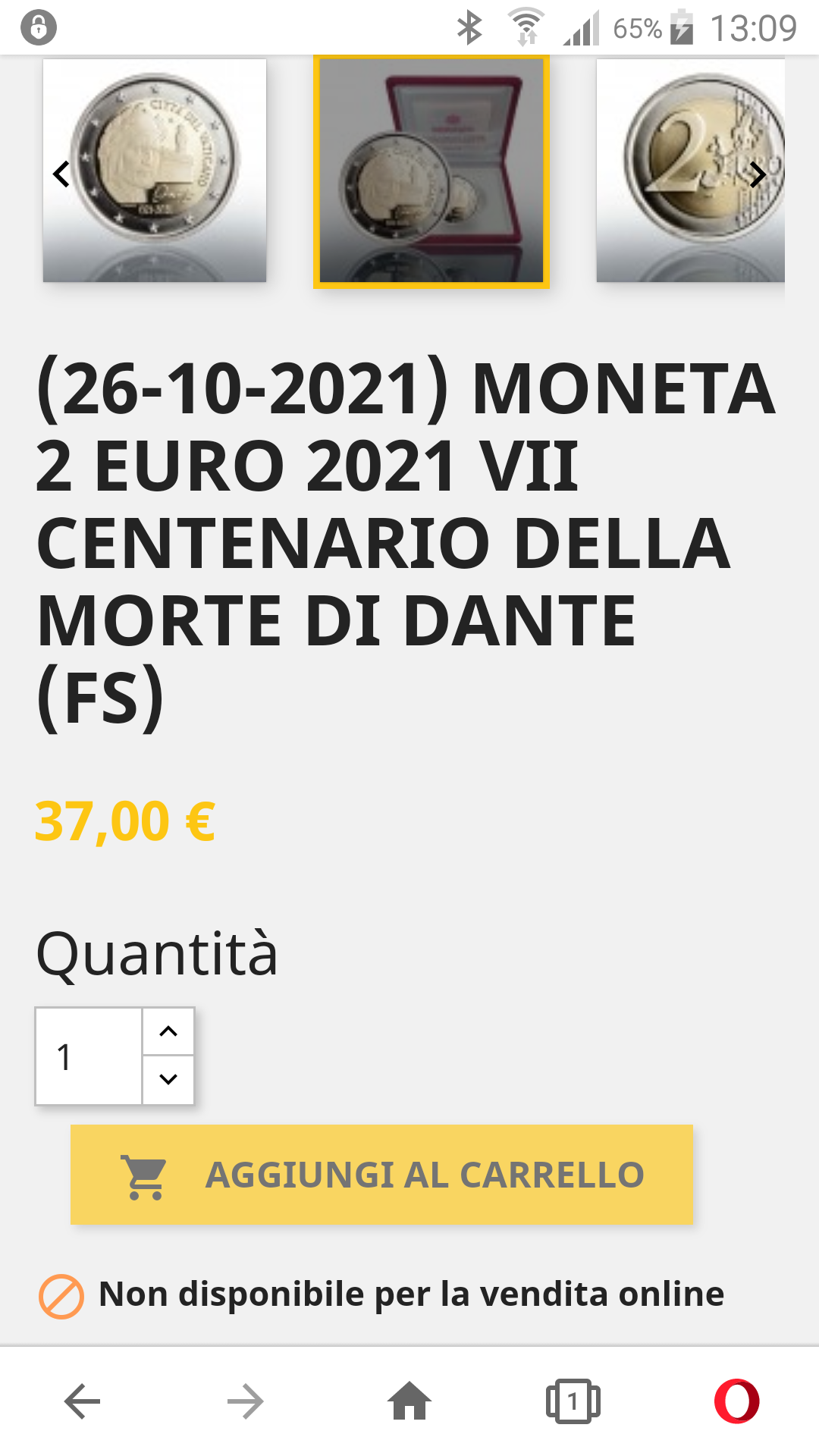Select the coin with red case thumbnail
This screenshot has width=819, height=1456.
pyautogui.click(x=431, y=171)
